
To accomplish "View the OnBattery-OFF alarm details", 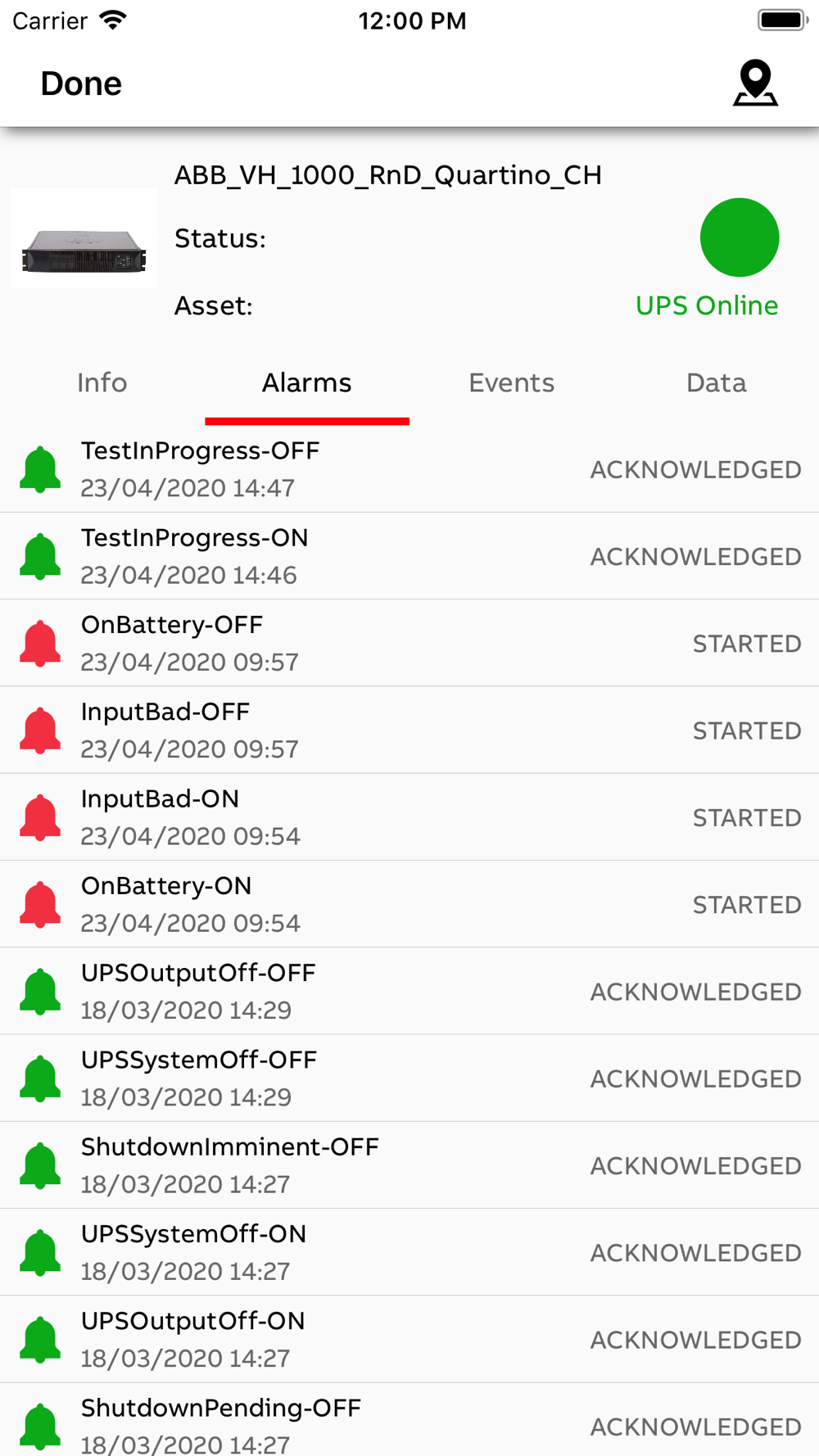I will click(x=409, y=643).
